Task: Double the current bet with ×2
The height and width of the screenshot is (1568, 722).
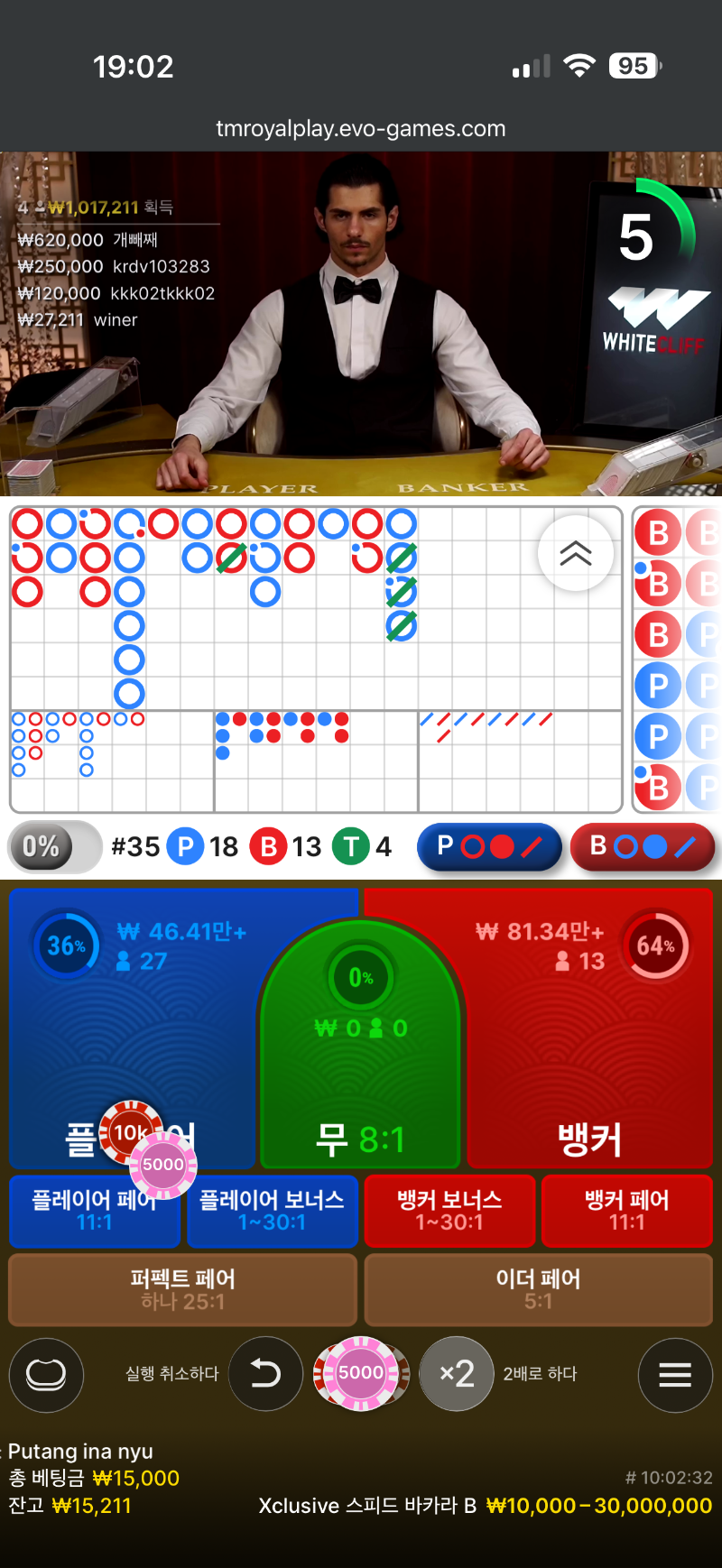Action: coord(457,1374)
